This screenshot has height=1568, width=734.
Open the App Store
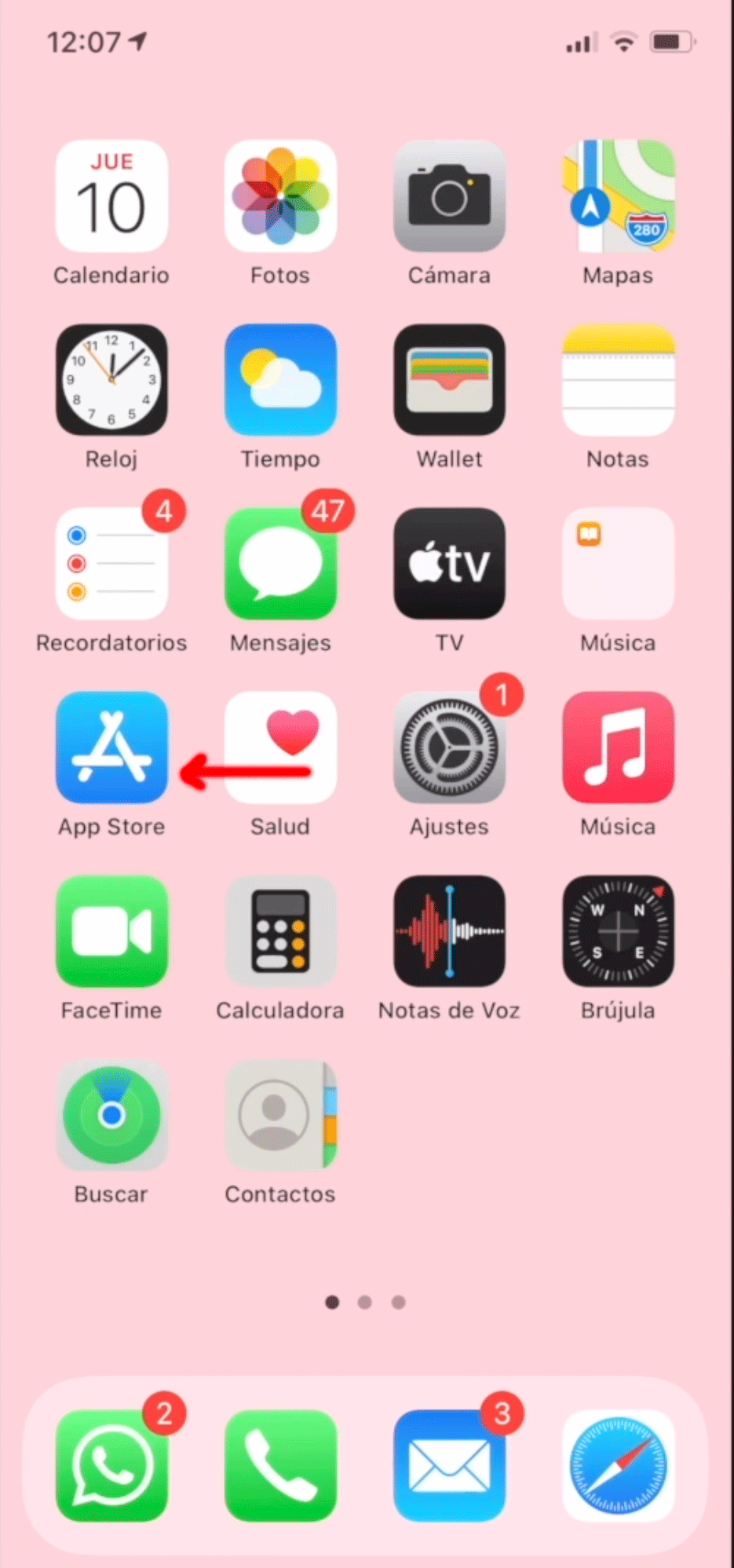111,747
